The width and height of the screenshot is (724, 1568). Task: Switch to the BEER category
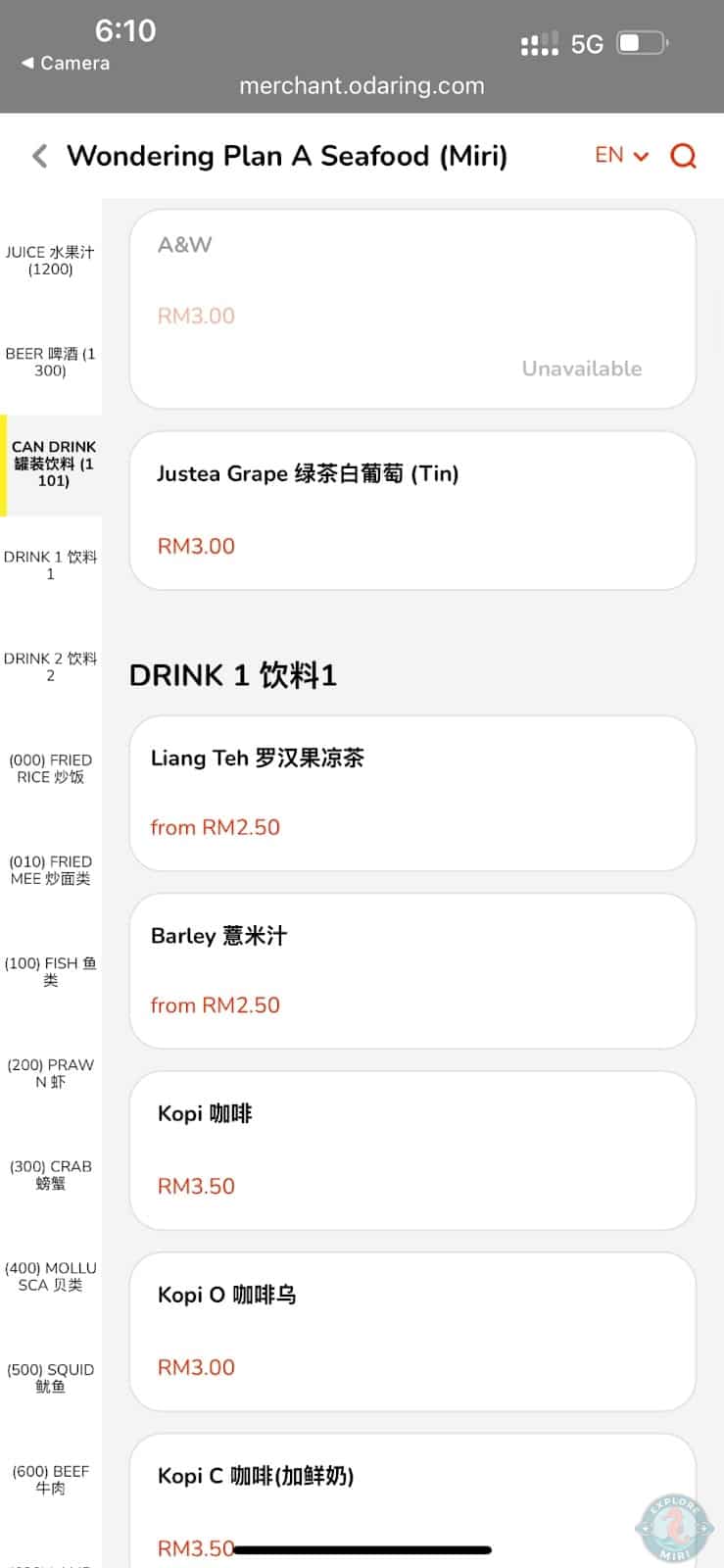50,362
